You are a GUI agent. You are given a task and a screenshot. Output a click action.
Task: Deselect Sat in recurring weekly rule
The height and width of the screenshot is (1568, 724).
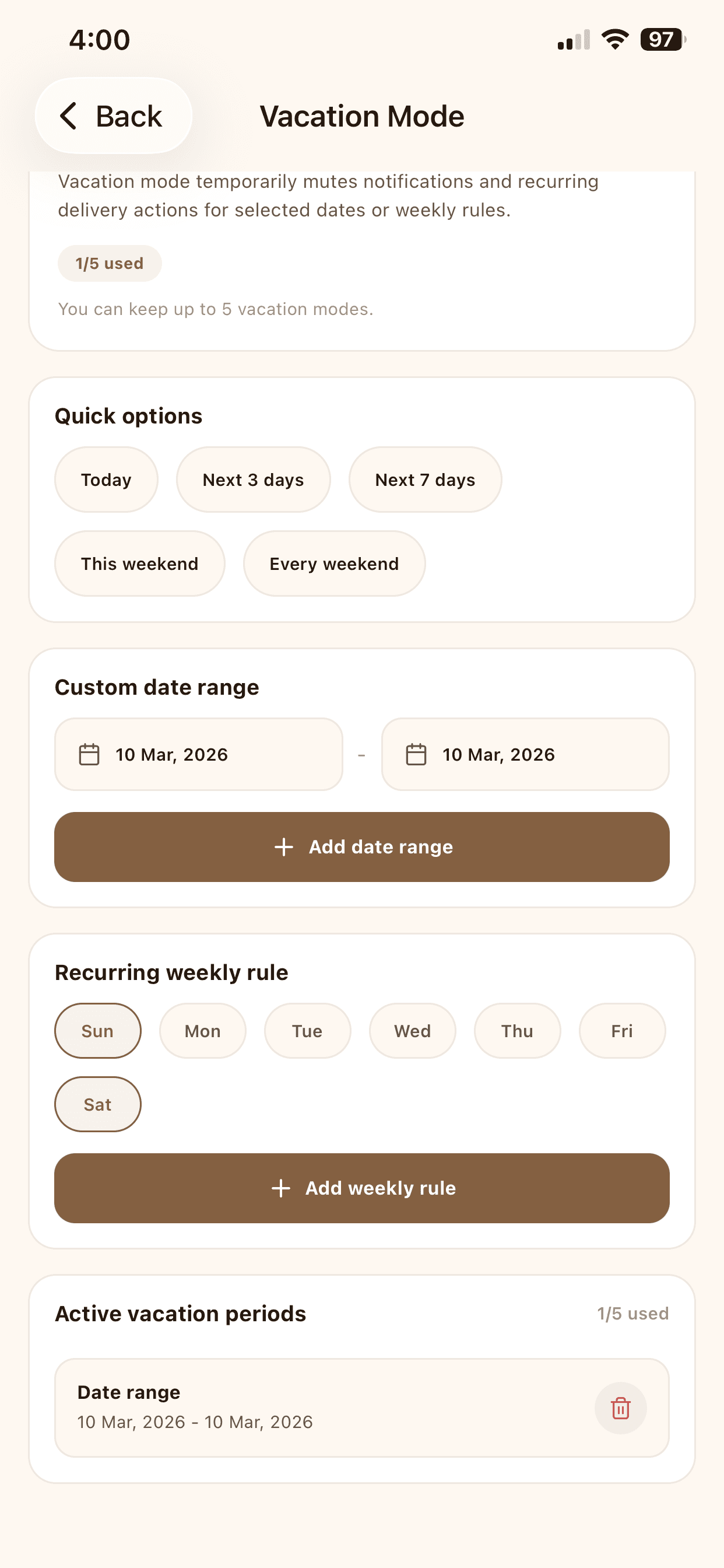[x=97, y=1104]
